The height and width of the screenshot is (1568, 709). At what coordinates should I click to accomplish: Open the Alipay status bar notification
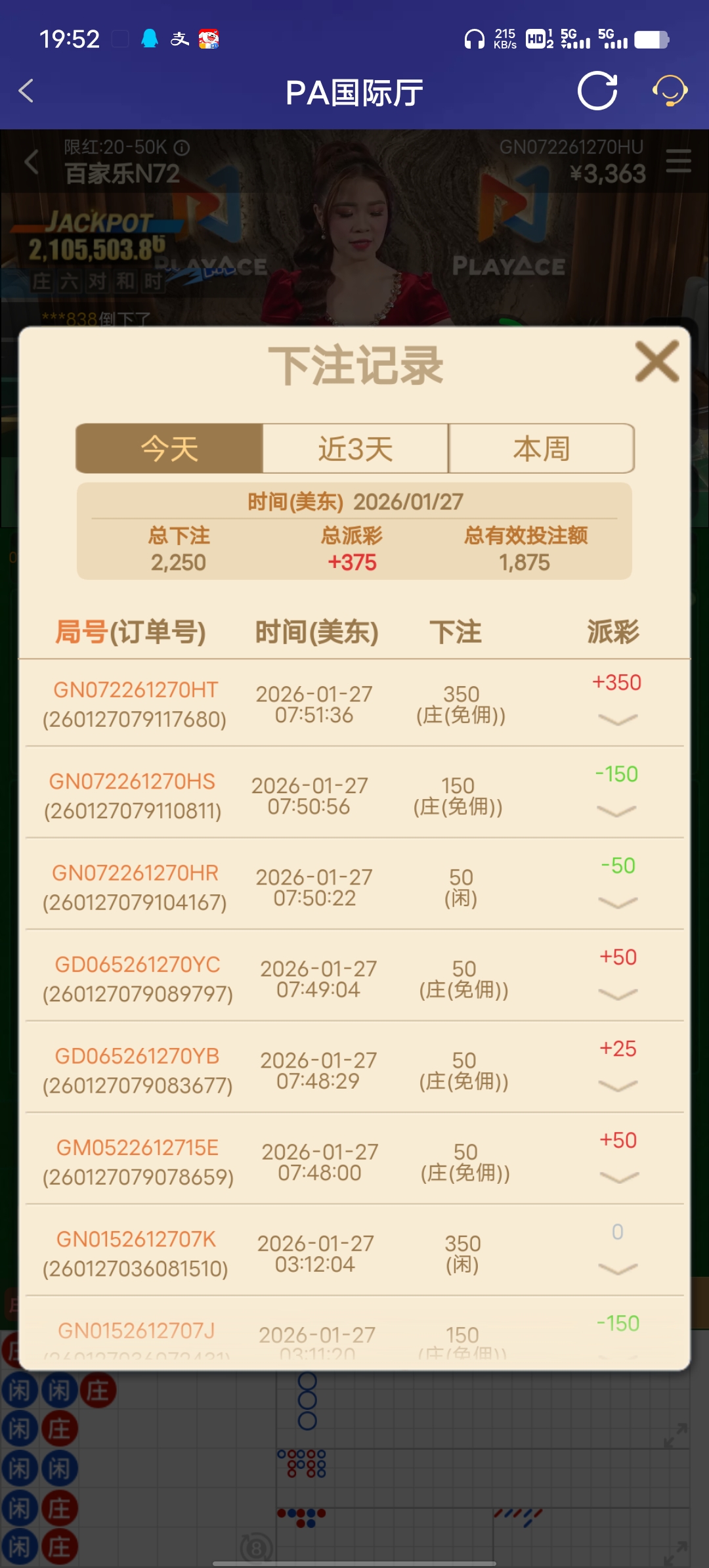click(x=180, y=39)
